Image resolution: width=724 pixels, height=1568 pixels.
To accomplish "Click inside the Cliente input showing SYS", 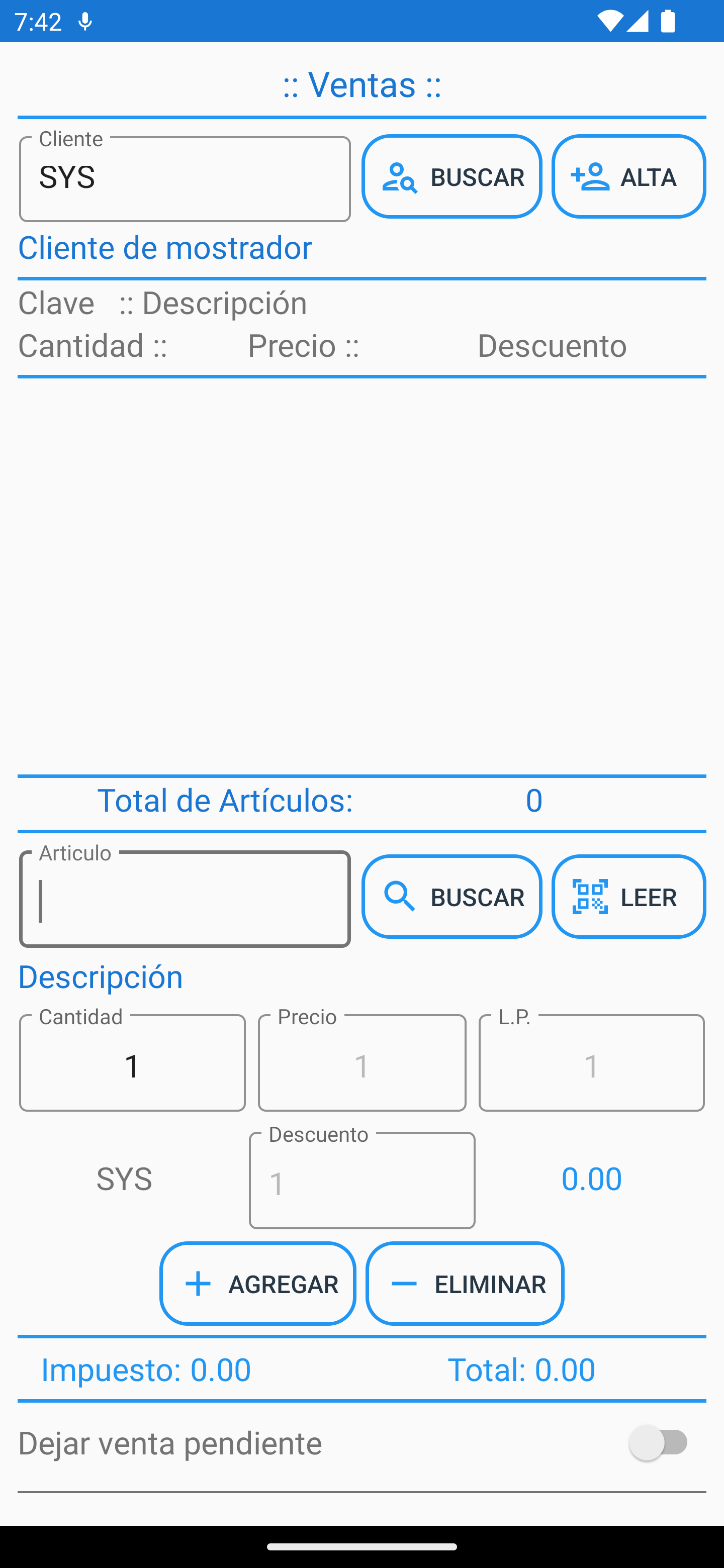I will pyautogui.click(x=185, y=178).
